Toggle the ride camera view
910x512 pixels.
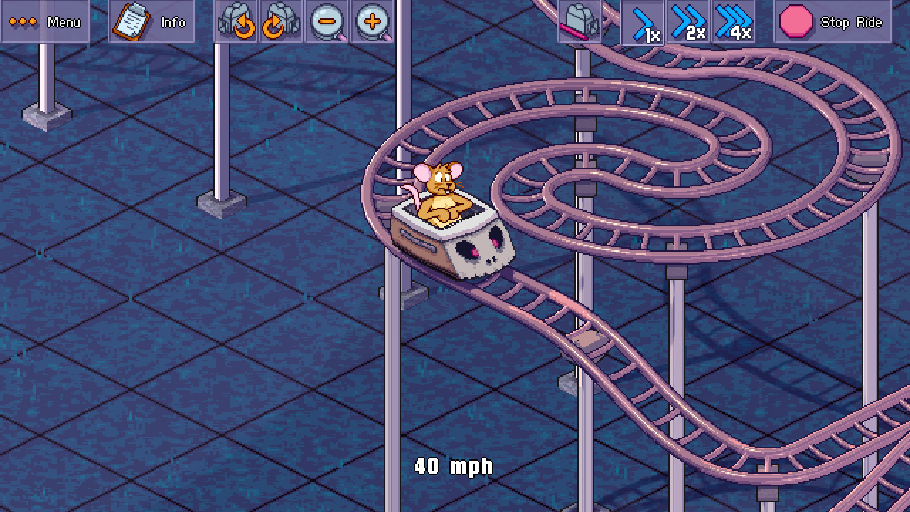point(579,21)
